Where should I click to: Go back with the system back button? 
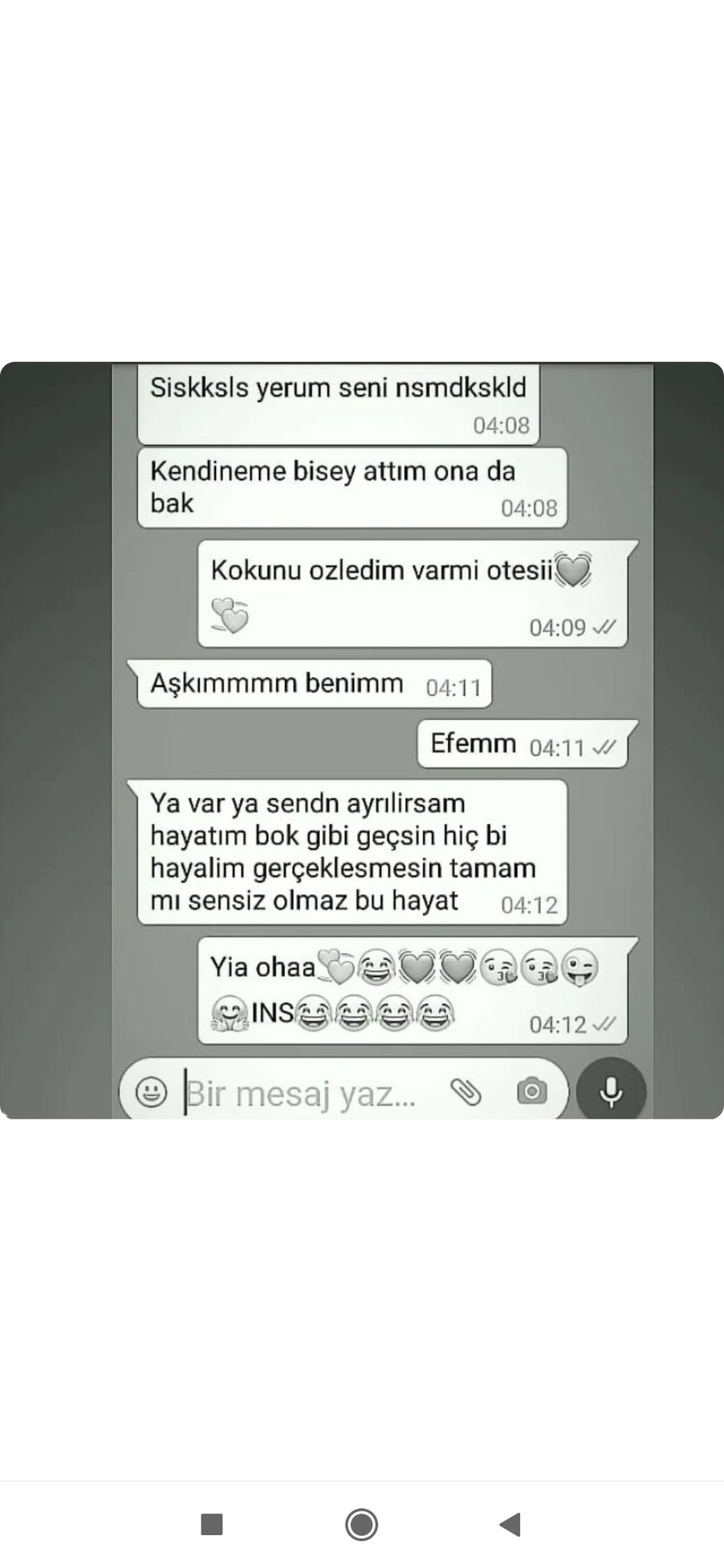pyautogui.click(x=510, y=1524)
